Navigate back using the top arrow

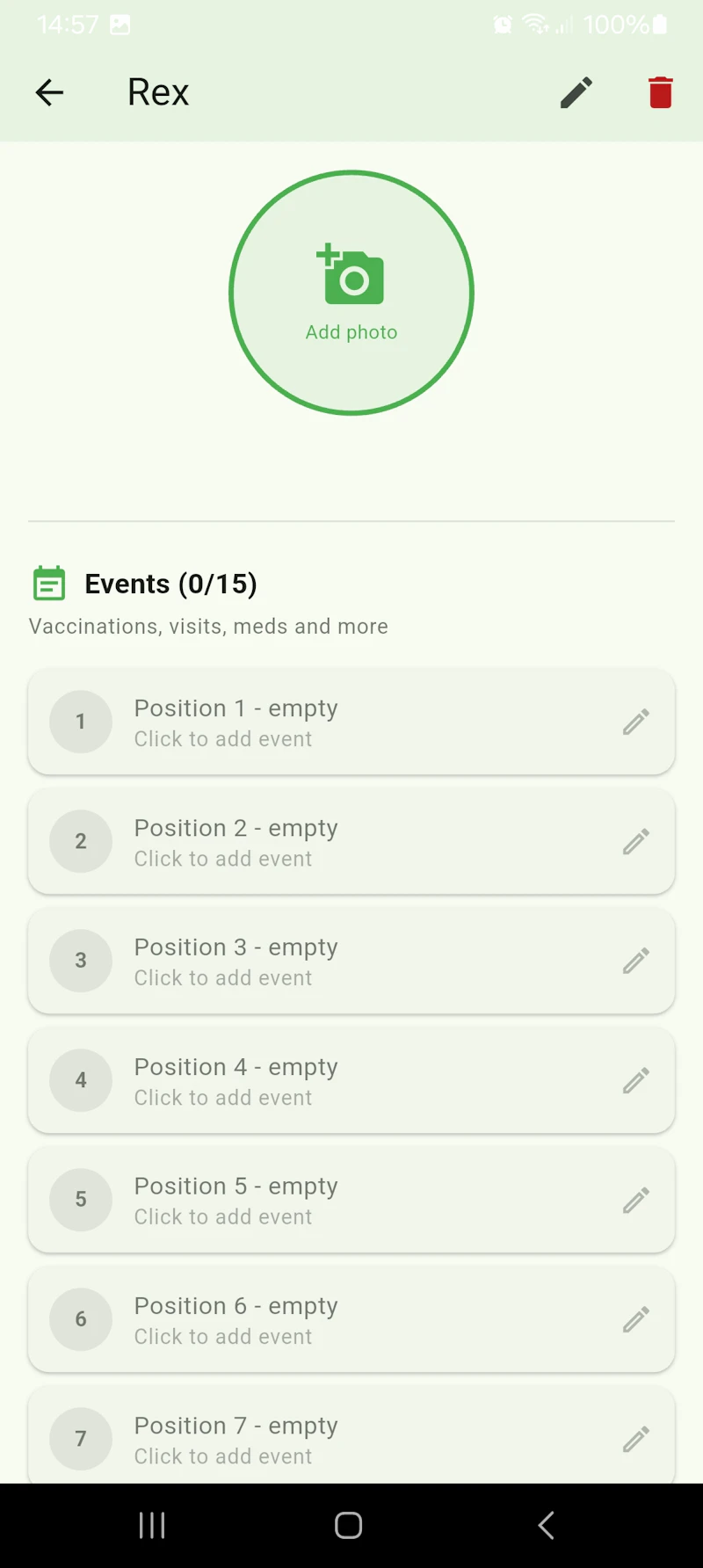49,92
